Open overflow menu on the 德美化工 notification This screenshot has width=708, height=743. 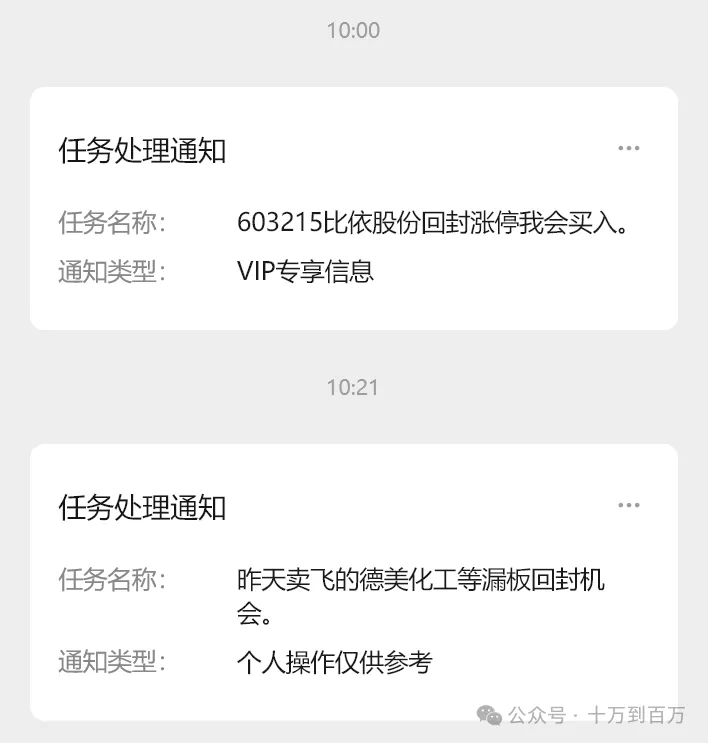(x=628, y=505)
